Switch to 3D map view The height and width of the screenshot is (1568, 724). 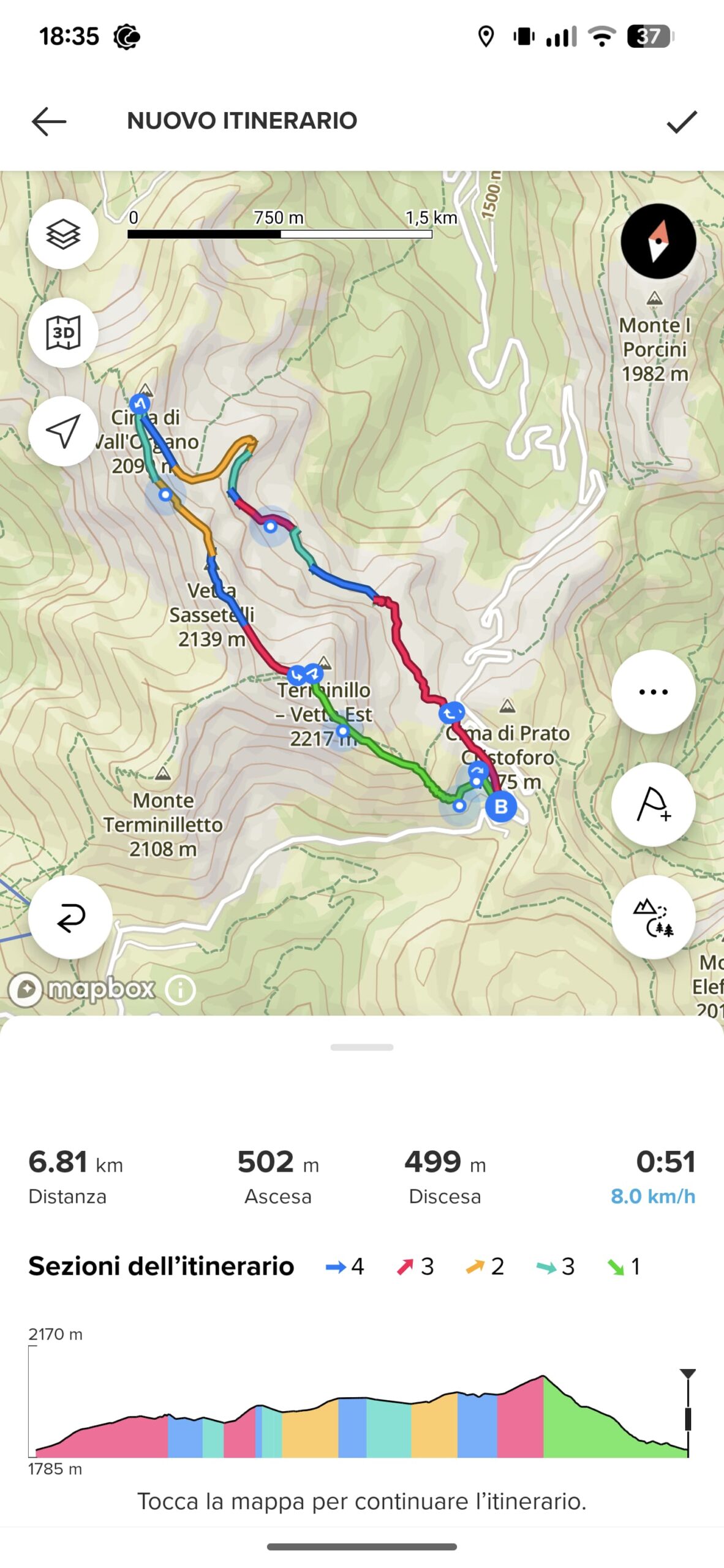(x=64, y=331)
